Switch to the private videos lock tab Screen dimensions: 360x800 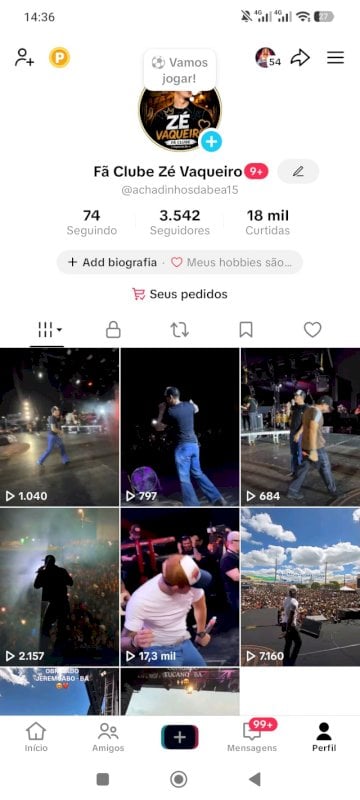113,330
